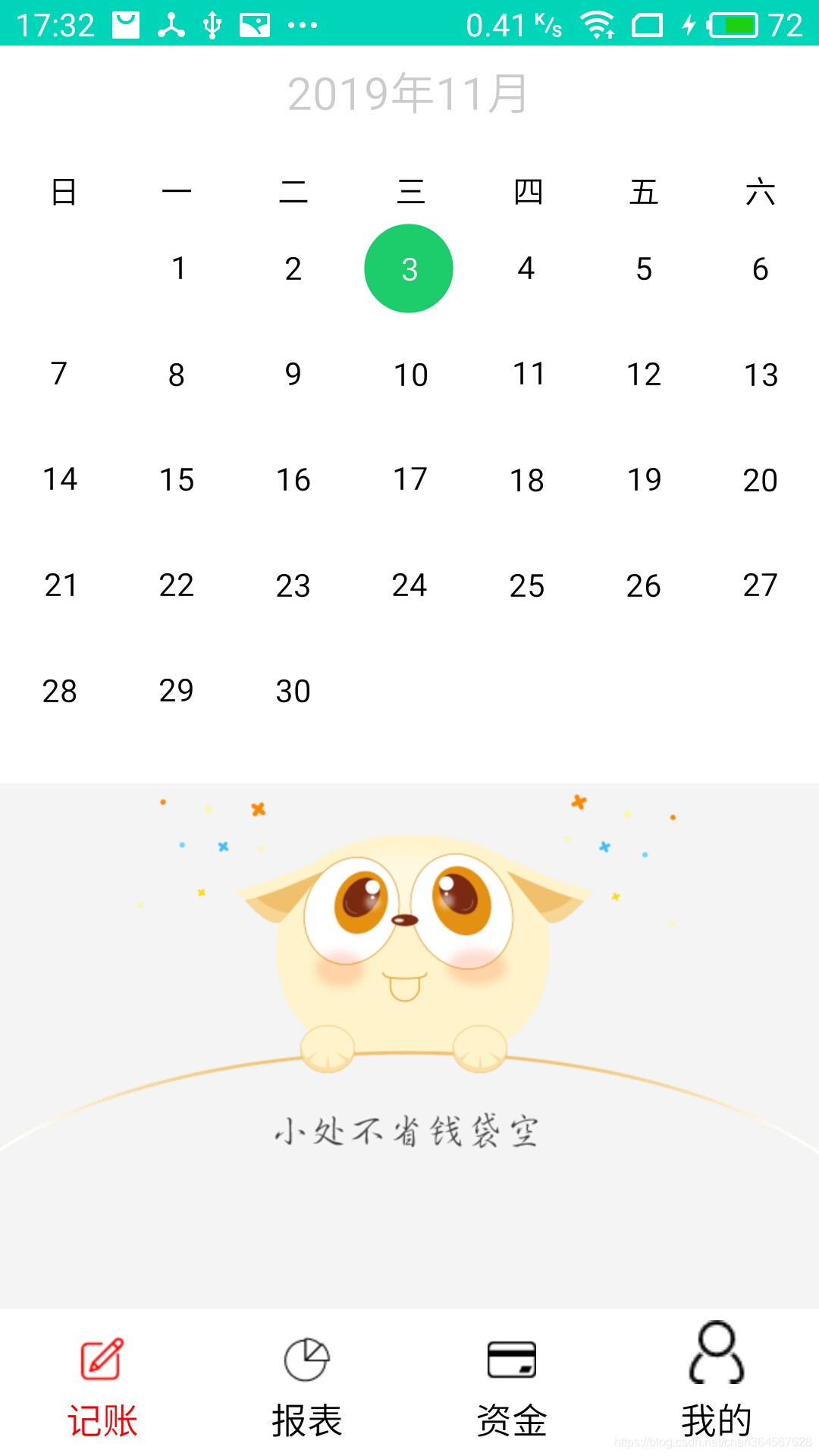Image resolution: width=819 pixels, height=1456 pixels.
Task: Select day 30 in the calendar
Action: [293, 691]
